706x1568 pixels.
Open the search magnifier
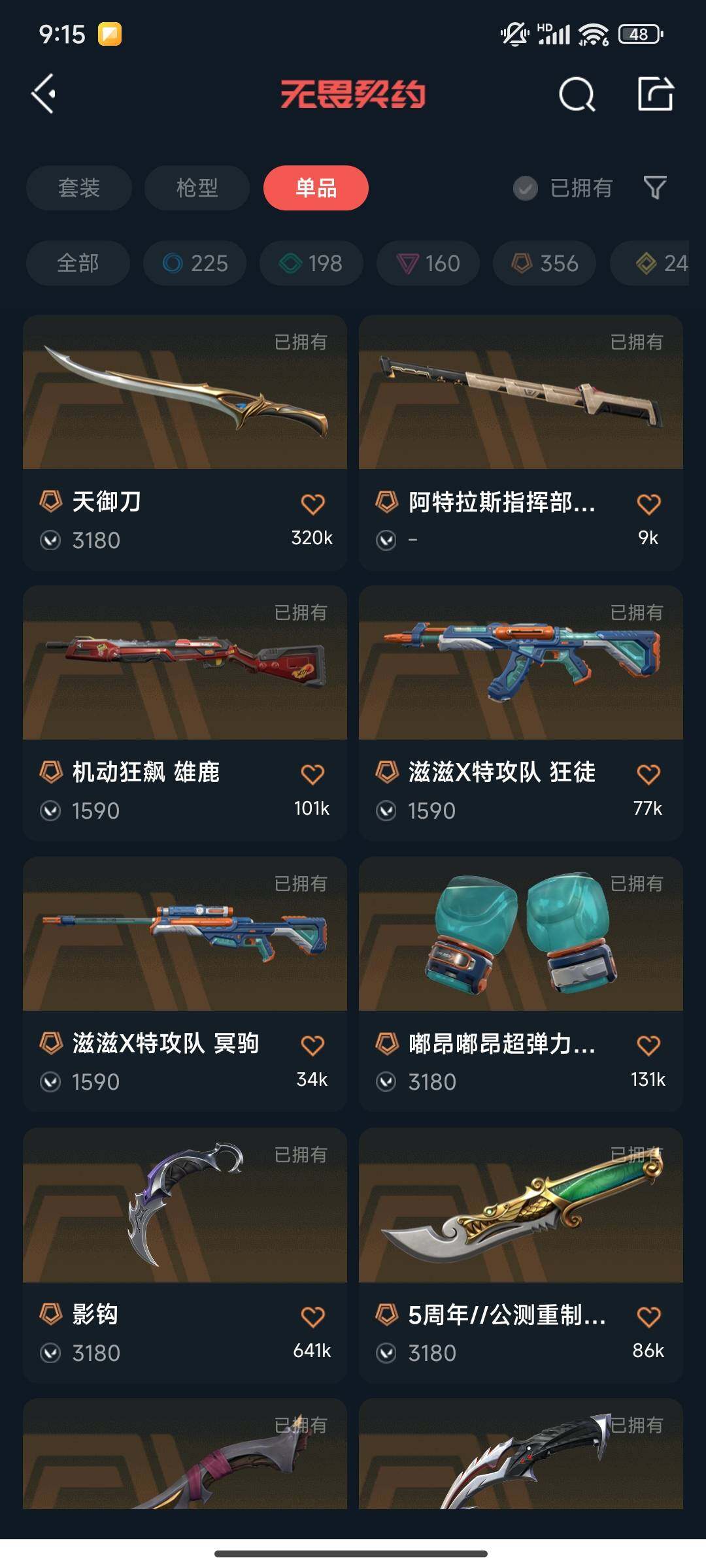tap(577, 95)
